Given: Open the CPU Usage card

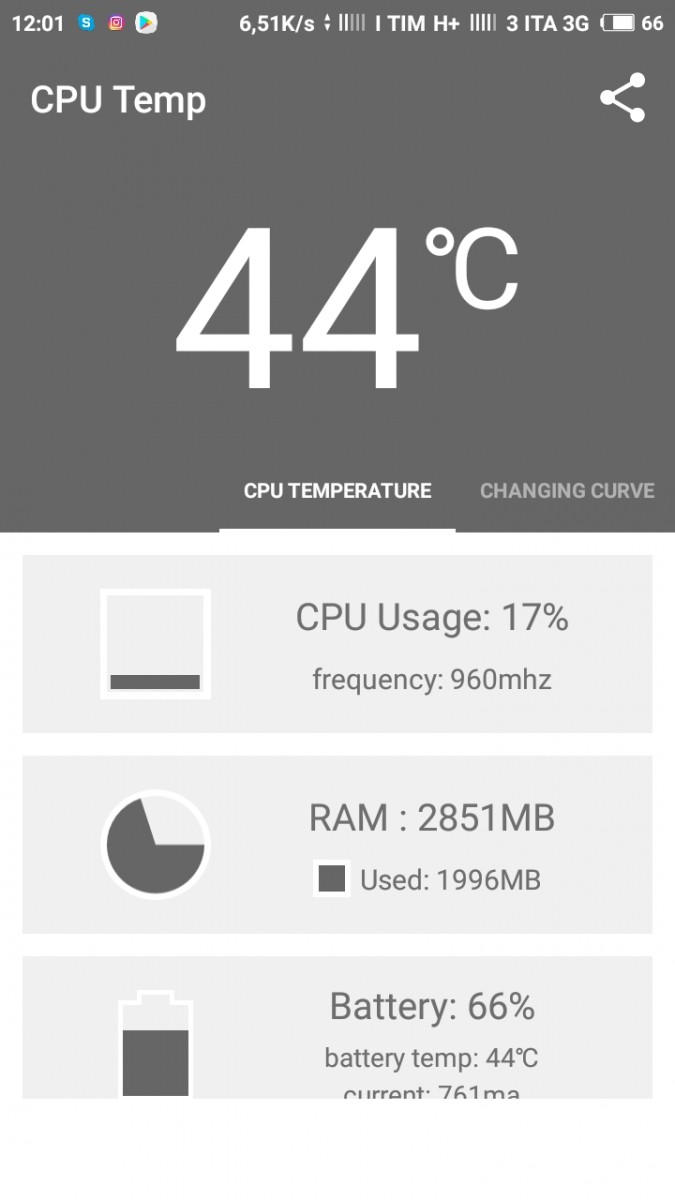Looking at the screenshot, I should click(337, 644).
